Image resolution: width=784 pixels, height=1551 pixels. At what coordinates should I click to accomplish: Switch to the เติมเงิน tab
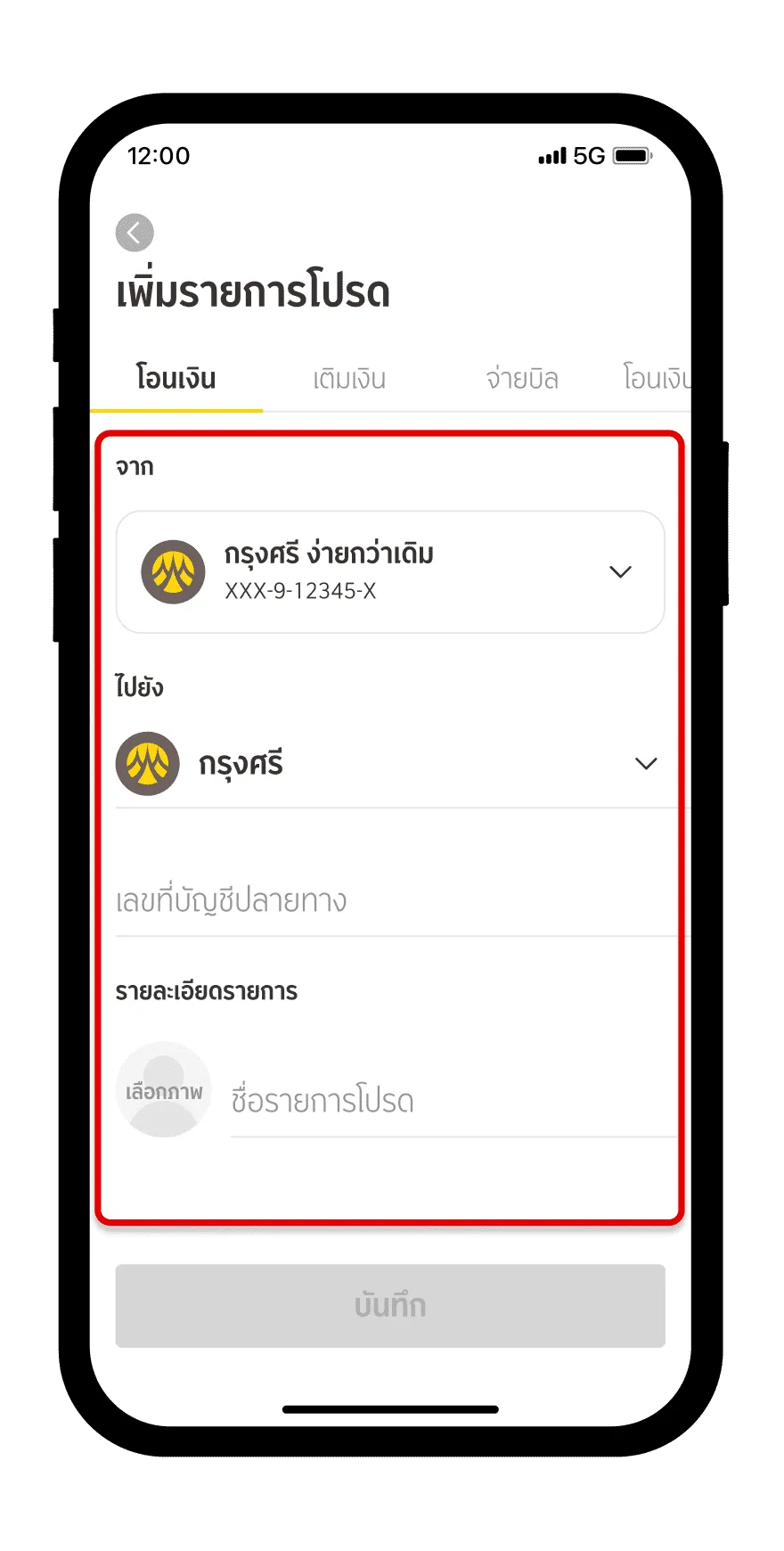point(349,380)
